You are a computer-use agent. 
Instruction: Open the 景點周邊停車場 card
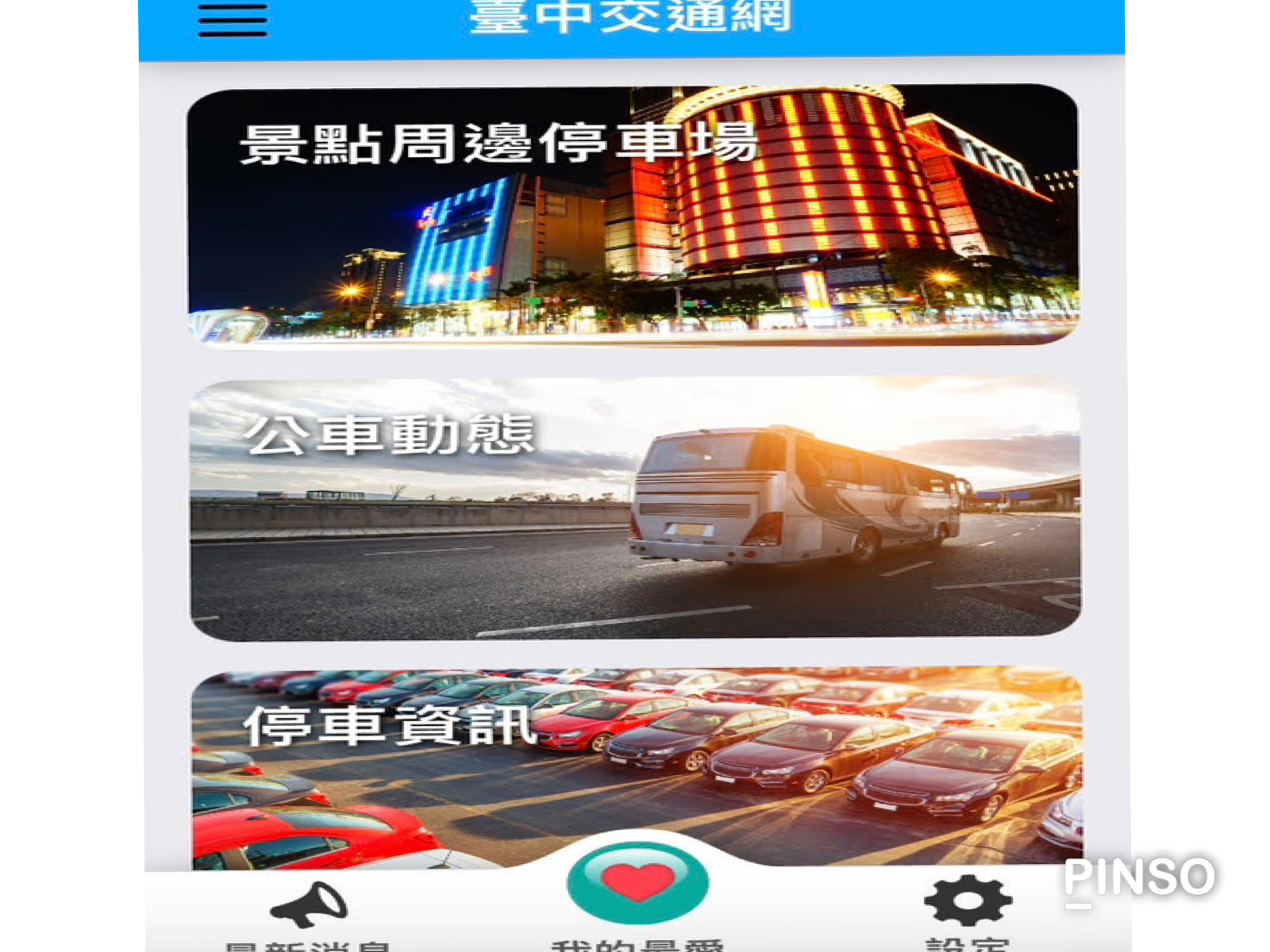tap(633, 214)
